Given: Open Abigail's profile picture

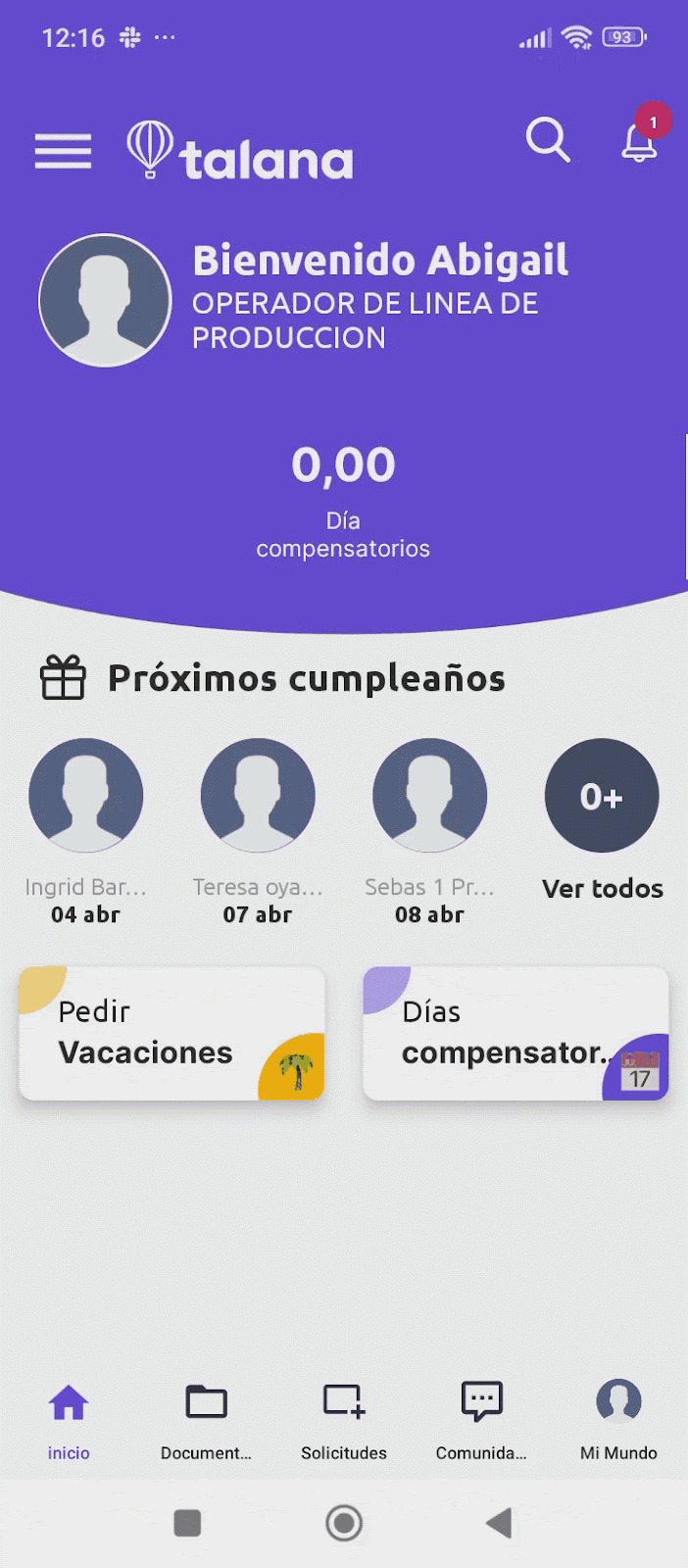Looking at the screenshot, I should pyautogui.click(x=105, y=301).
